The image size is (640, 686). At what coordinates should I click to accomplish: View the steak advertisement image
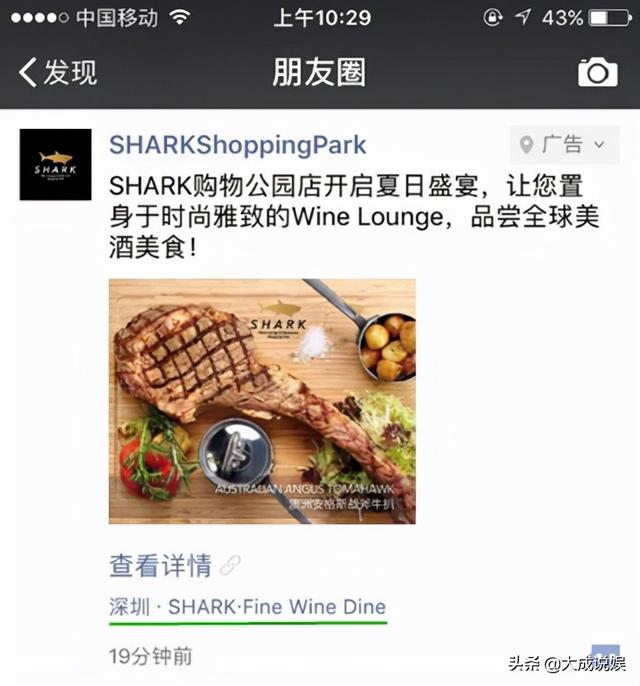point(262,401)
